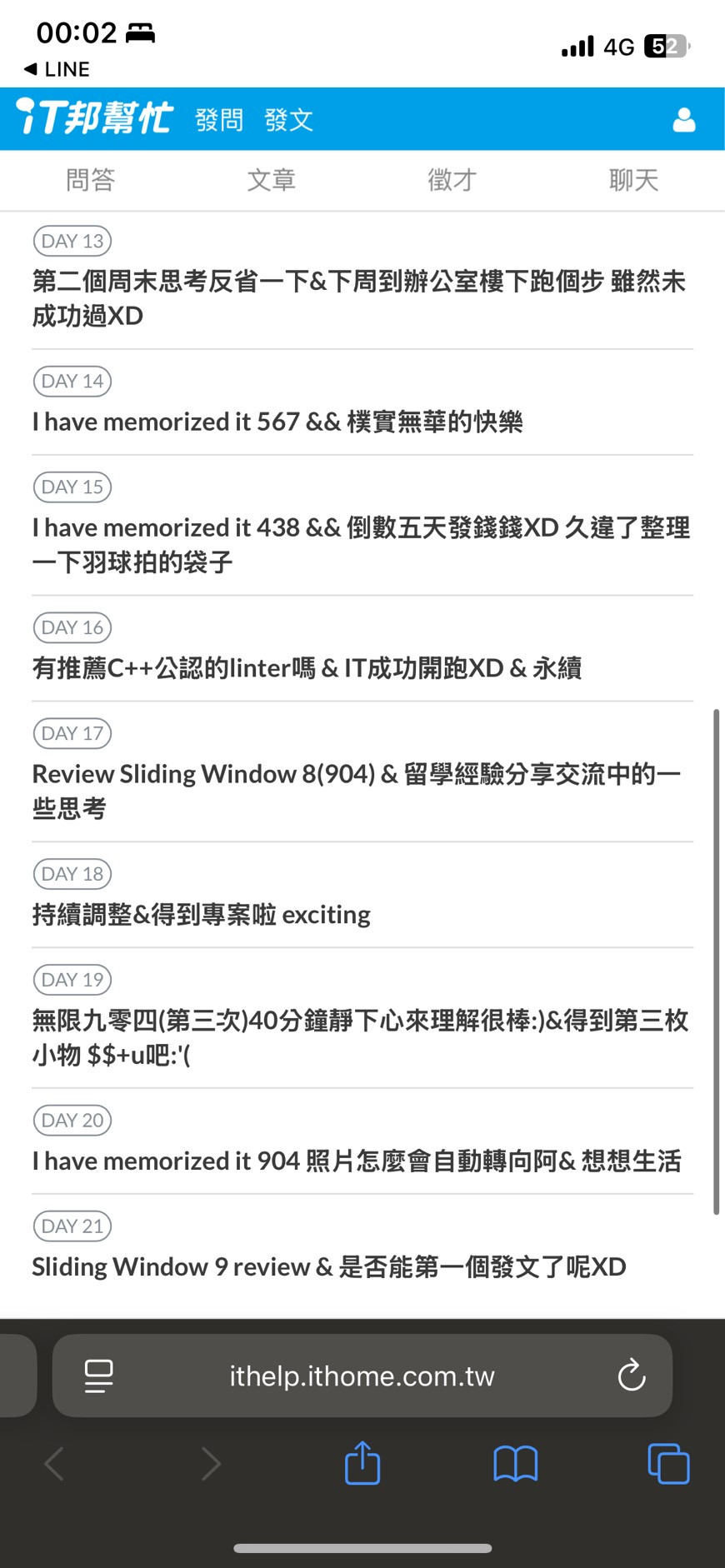Tap the ithelp.ithome.com.tw address bar
The image size is (725, 1568).
click(x=362, y=1376)
